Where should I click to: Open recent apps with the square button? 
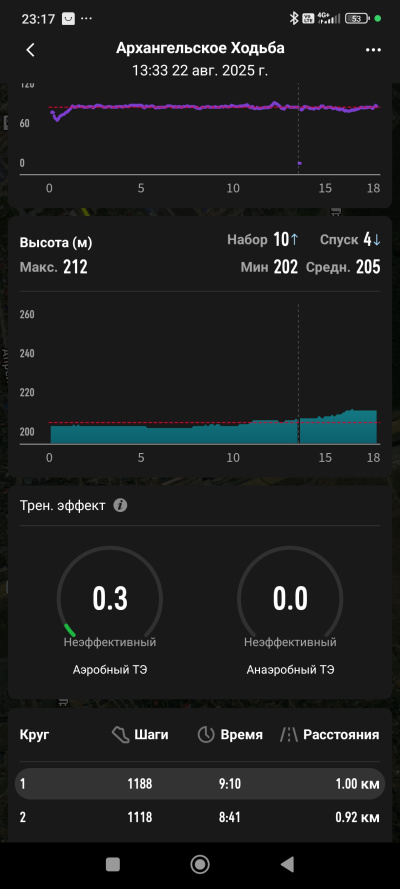pyautogui.click(x=113, y=864)
